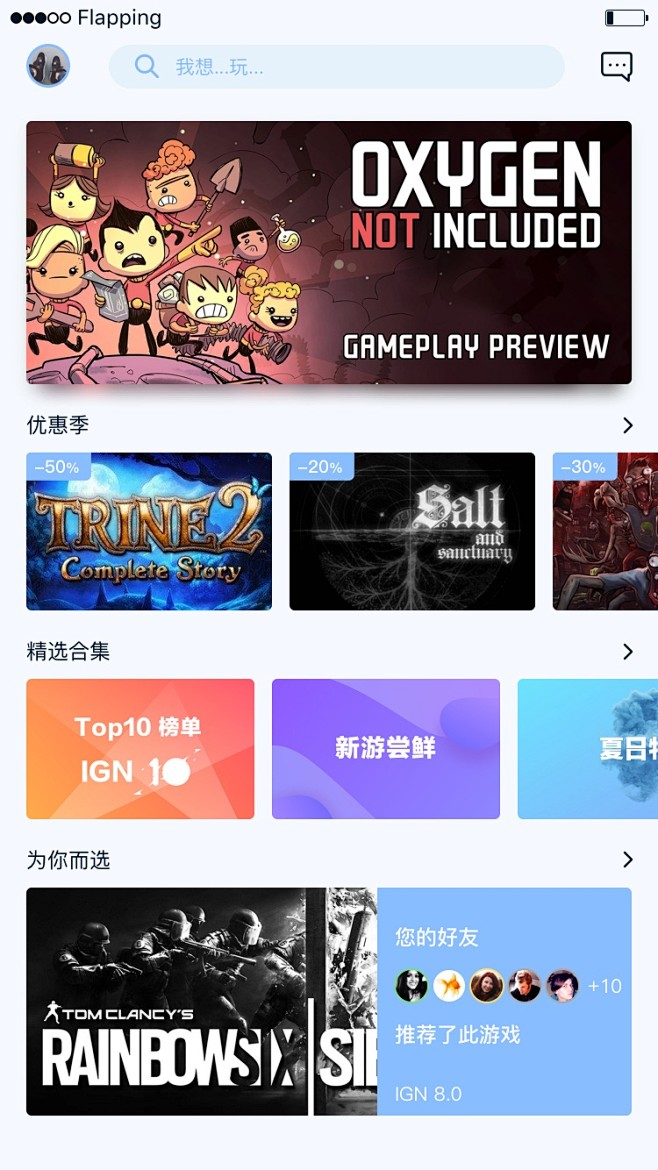
Task: Open the game card with -30% discount
Action: click(x=606, y=531)
